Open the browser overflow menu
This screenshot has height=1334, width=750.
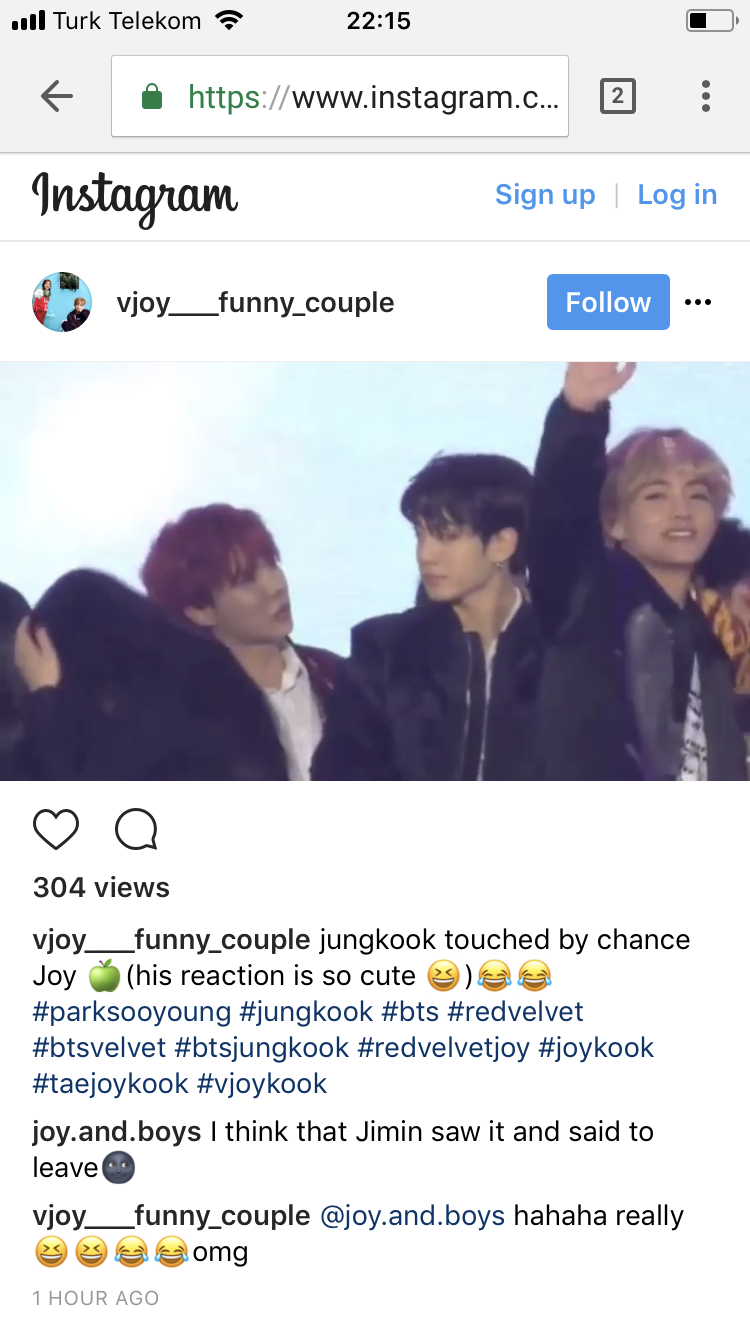pyautogui.click(x=706, y=96)
